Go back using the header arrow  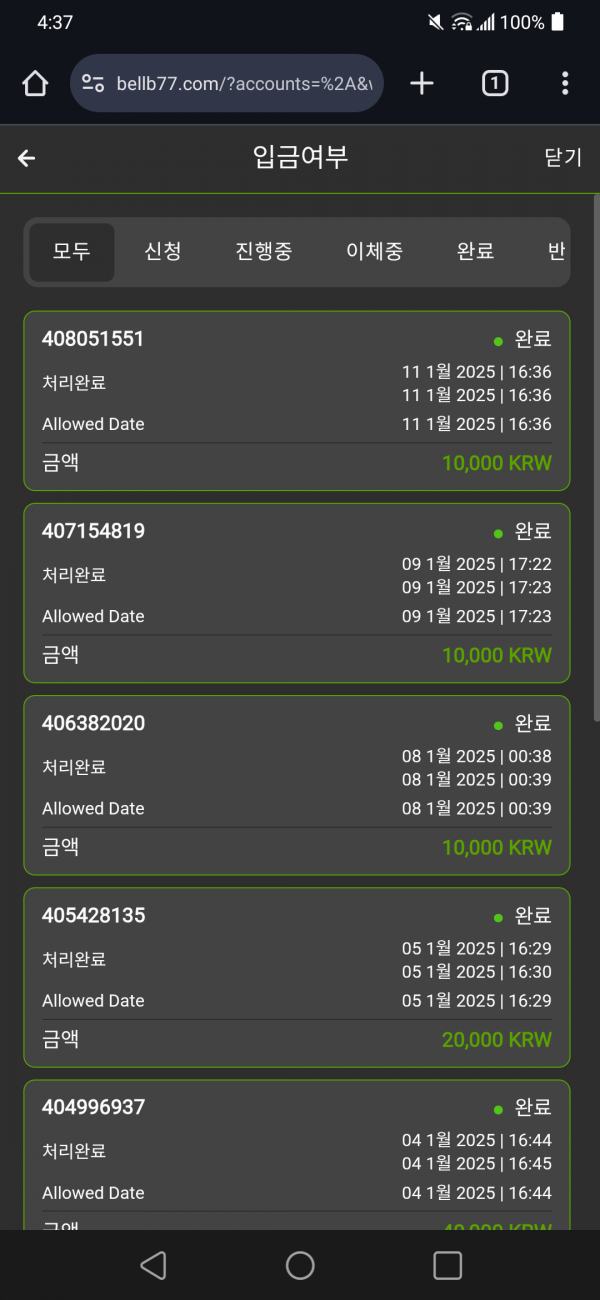point(27,158)
